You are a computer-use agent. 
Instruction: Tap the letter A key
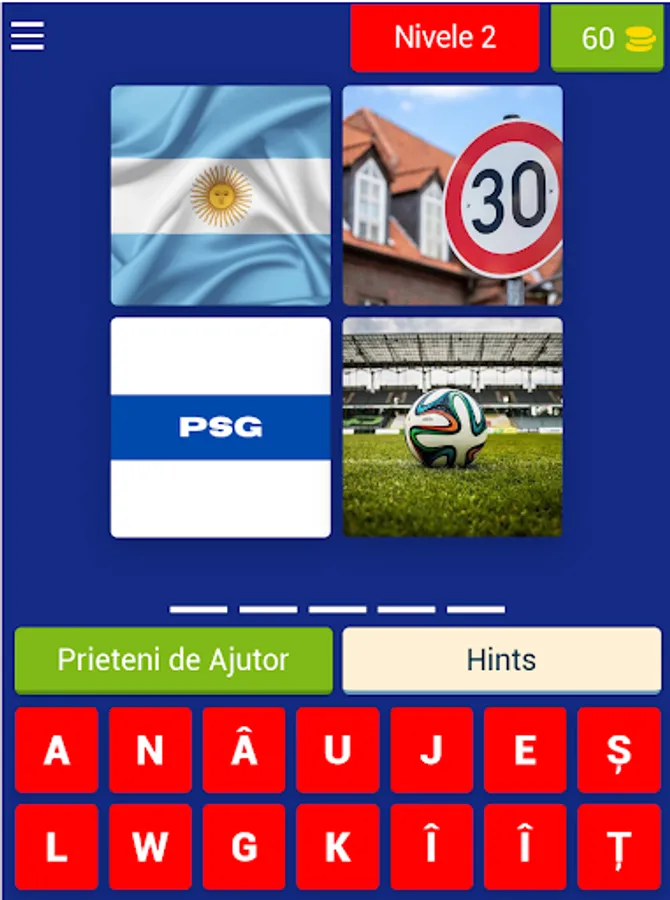pyautogui.click(x=56, y=750)
